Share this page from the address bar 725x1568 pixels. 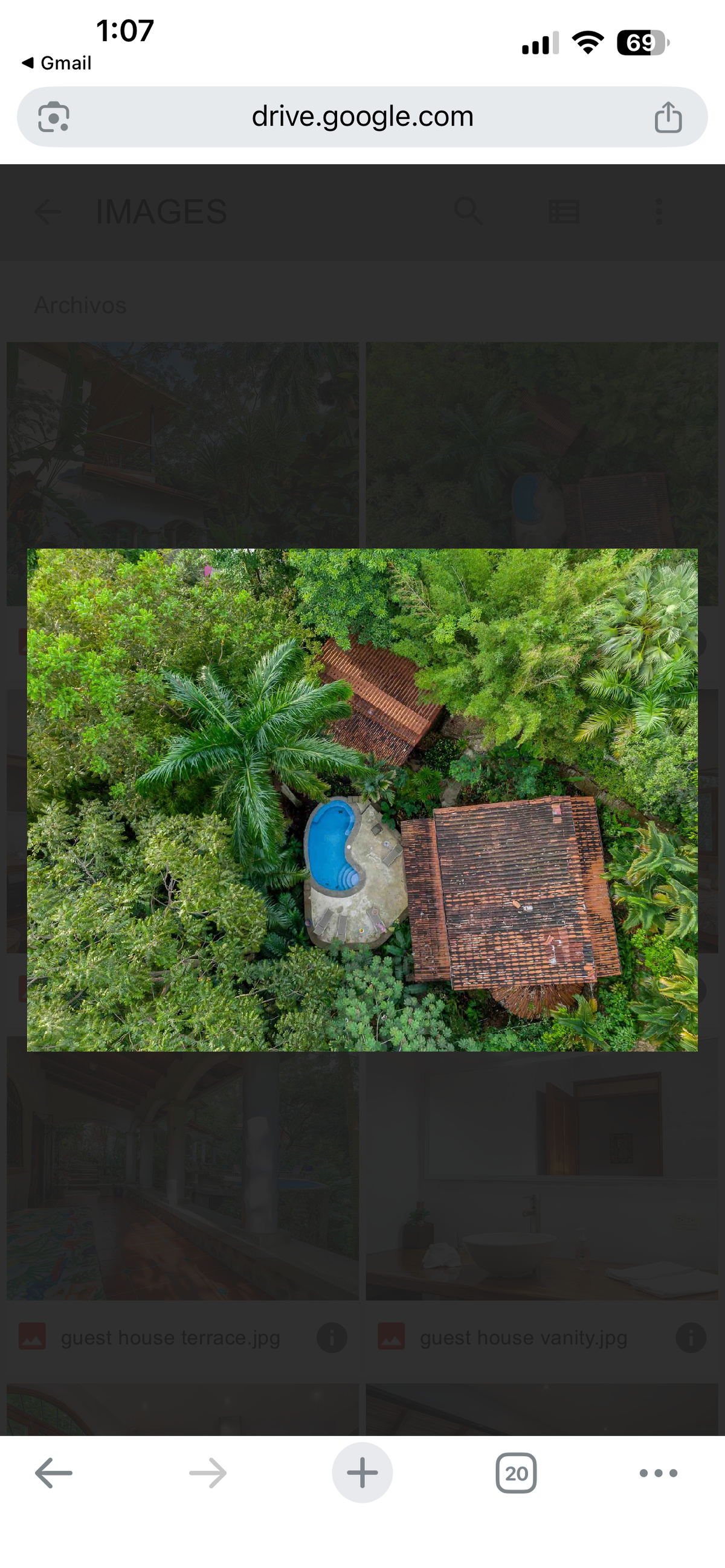pyautogui.click(x=668, y=117)
